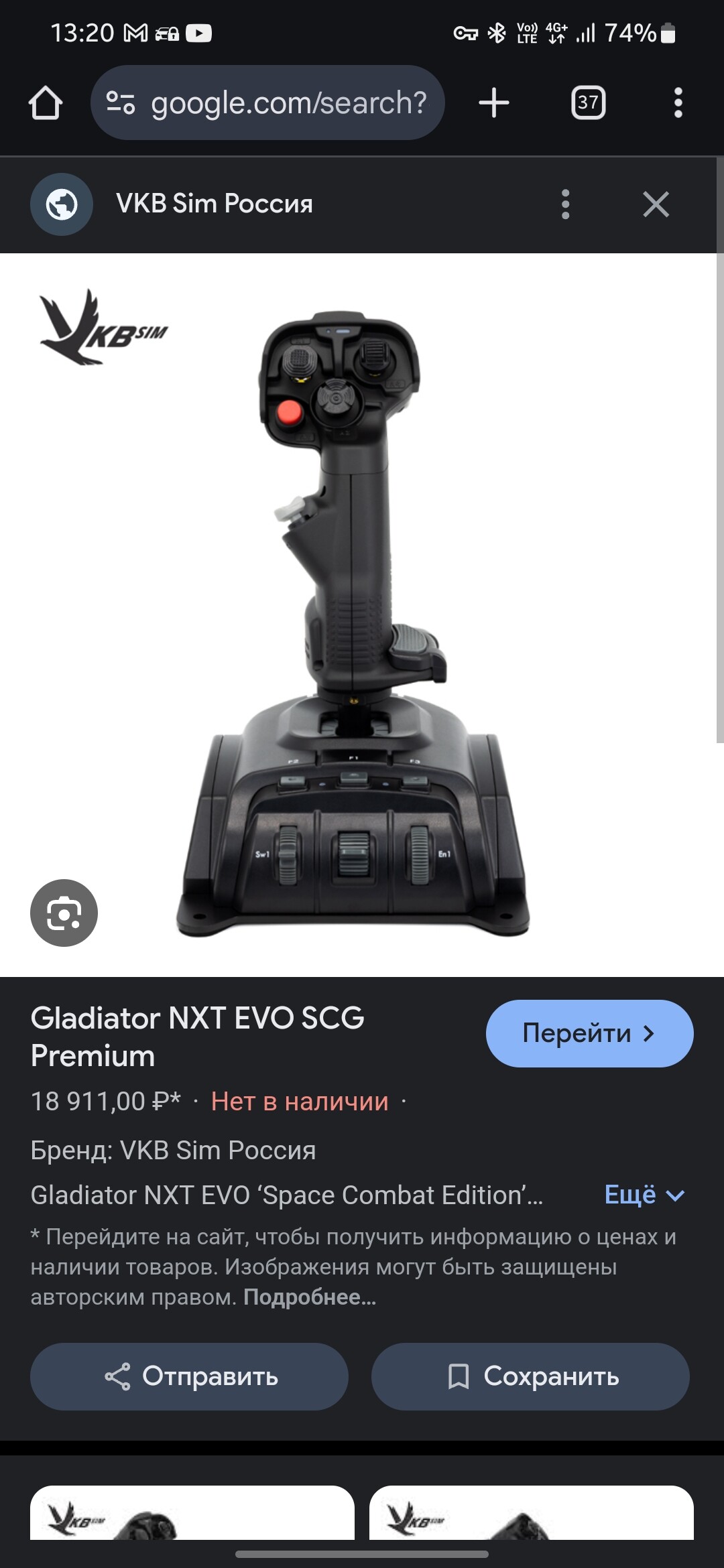Screen dimensions: 724x1568
Task: Open the second related image below
Action: pos(532,1512)
